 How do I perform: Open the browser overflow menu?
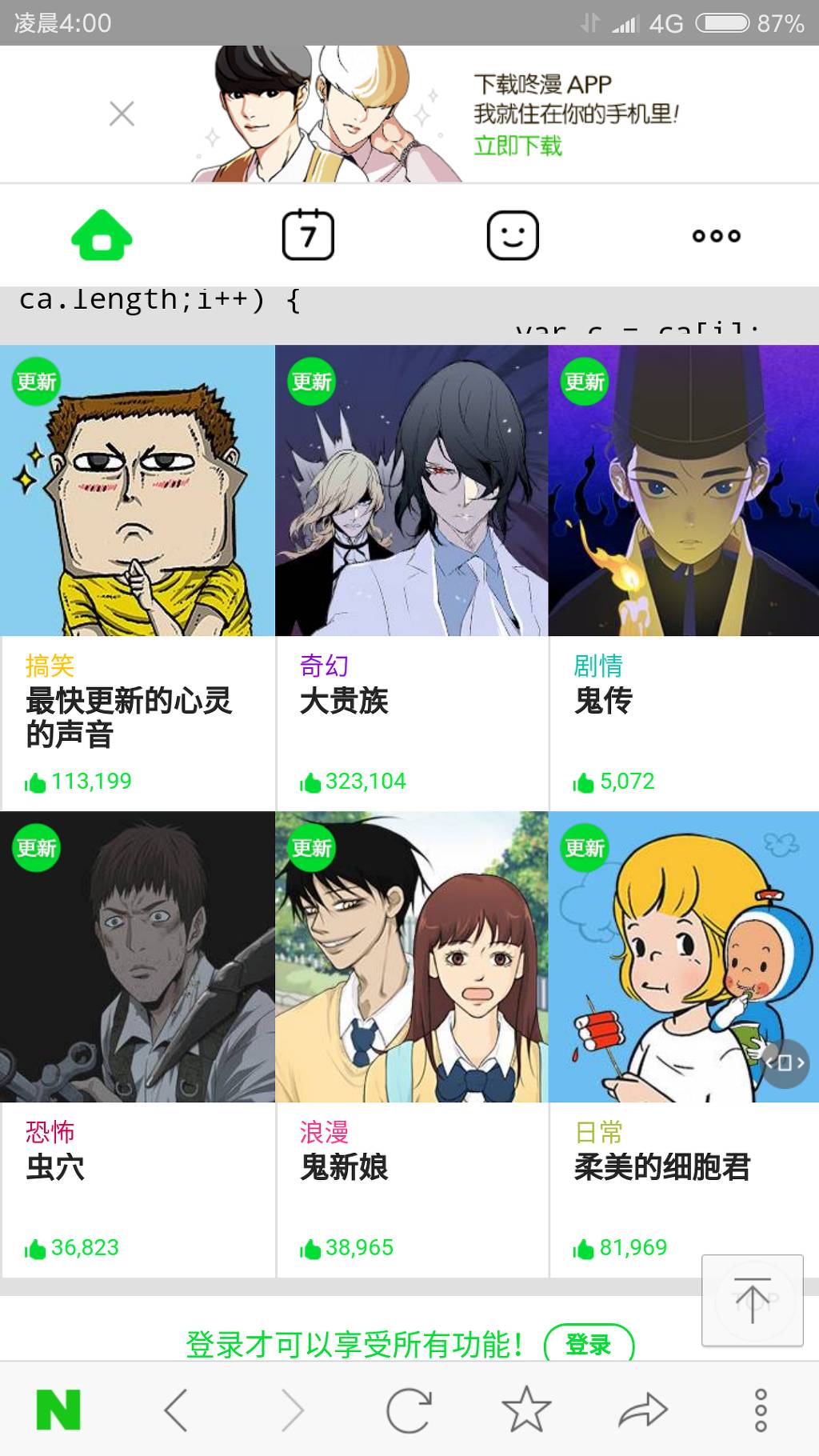pyautogui.click(x=761, y=1410)
